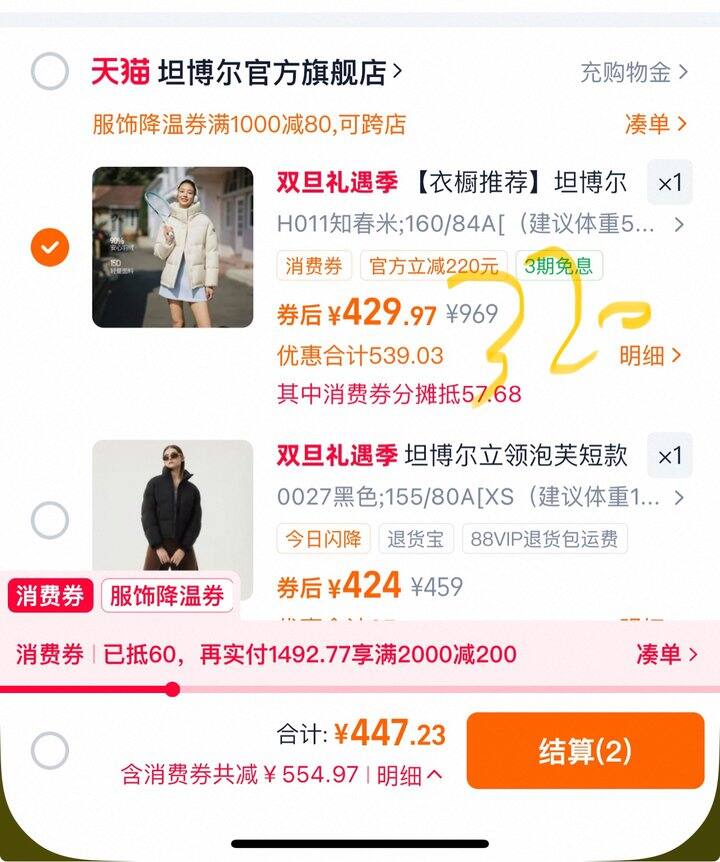The height and width of the screenshot is (862, 720).
Task: Toggle the select-all checkbox beside 合计
Action: [50, 751]
